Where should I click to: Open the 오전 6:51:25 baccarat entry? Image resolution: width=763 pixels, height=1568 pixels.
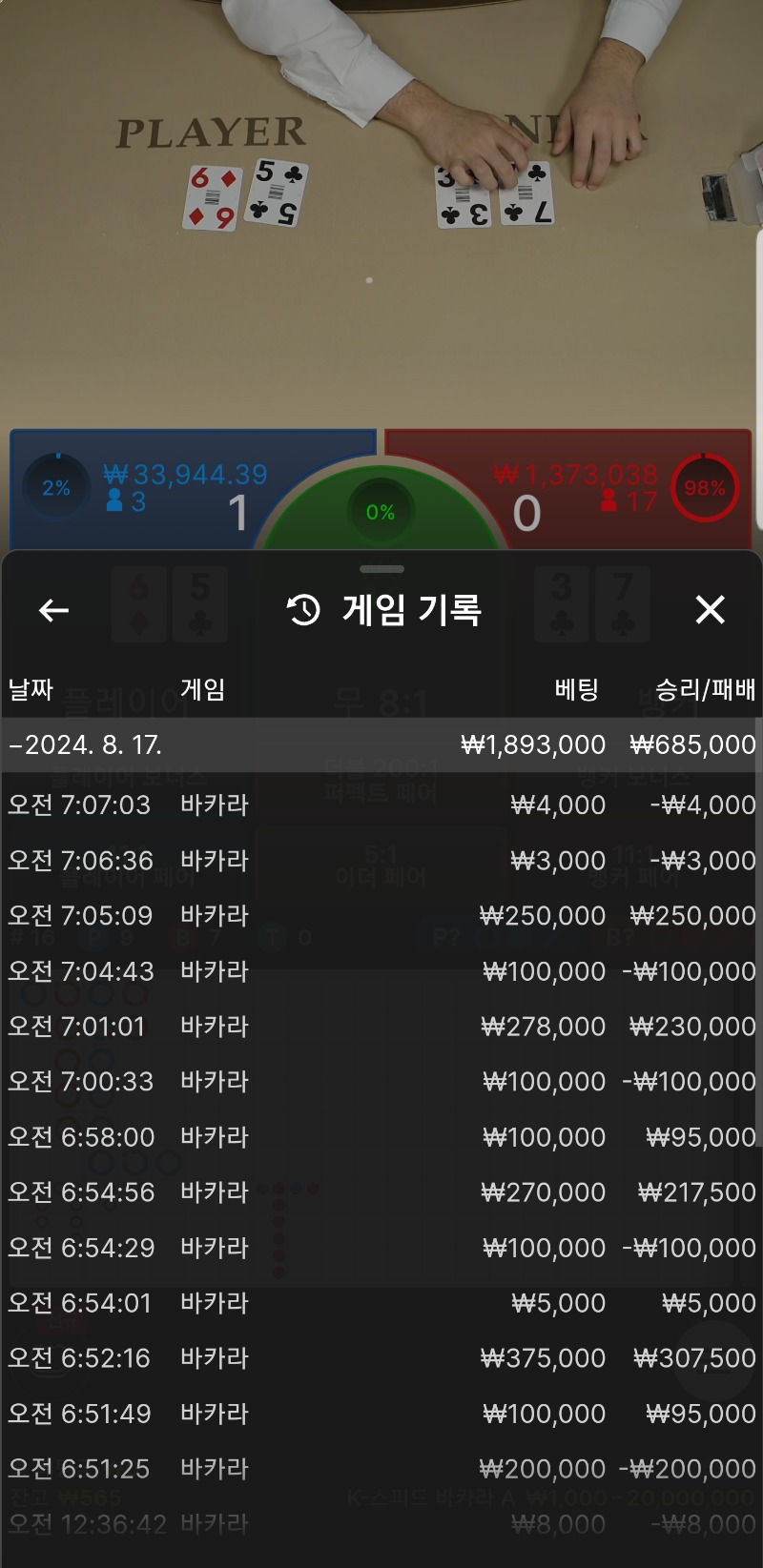pyautogui.click(x=381, y=1469)
